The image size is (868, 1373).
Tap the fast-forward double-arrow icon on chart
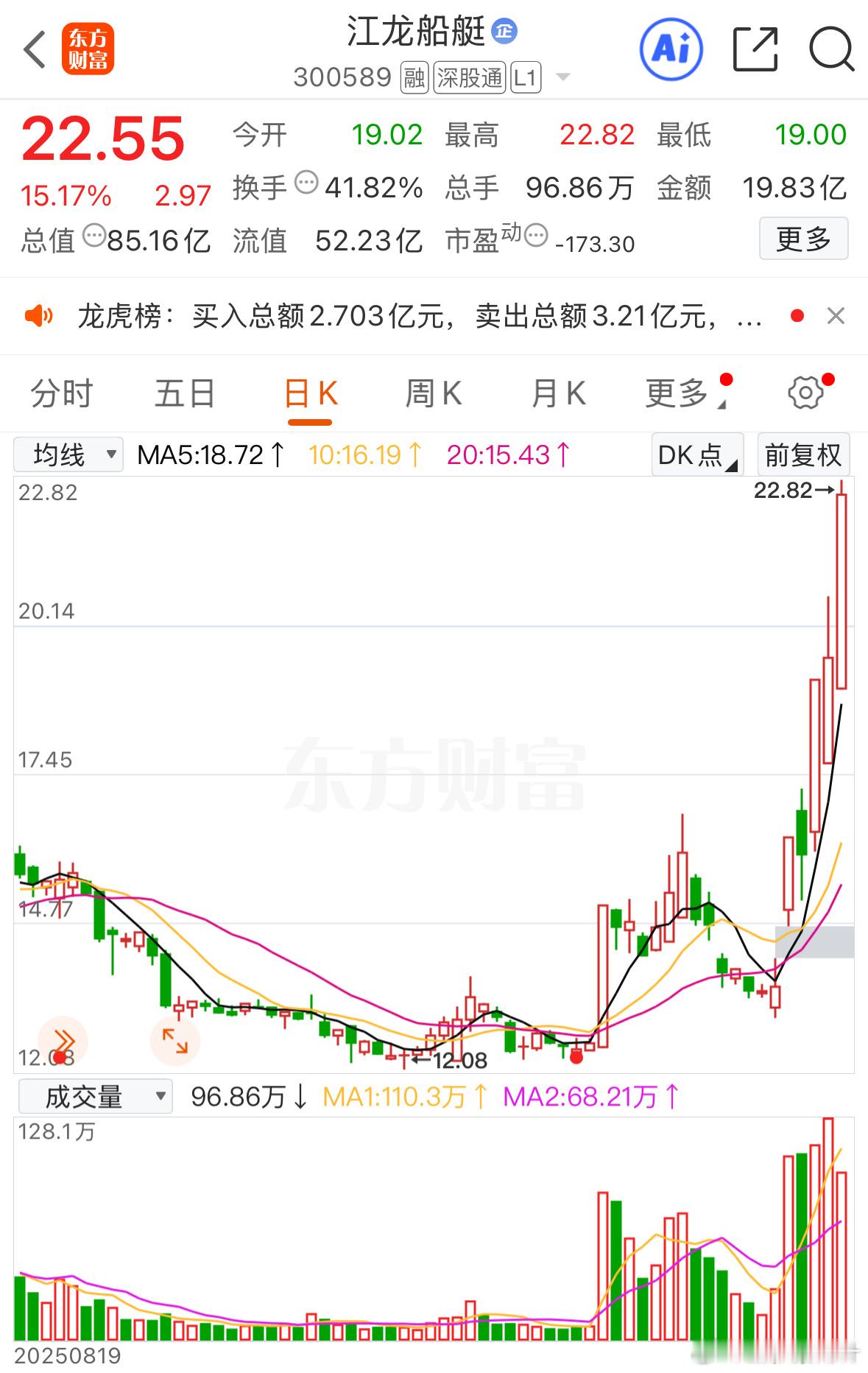[63, 1040]
